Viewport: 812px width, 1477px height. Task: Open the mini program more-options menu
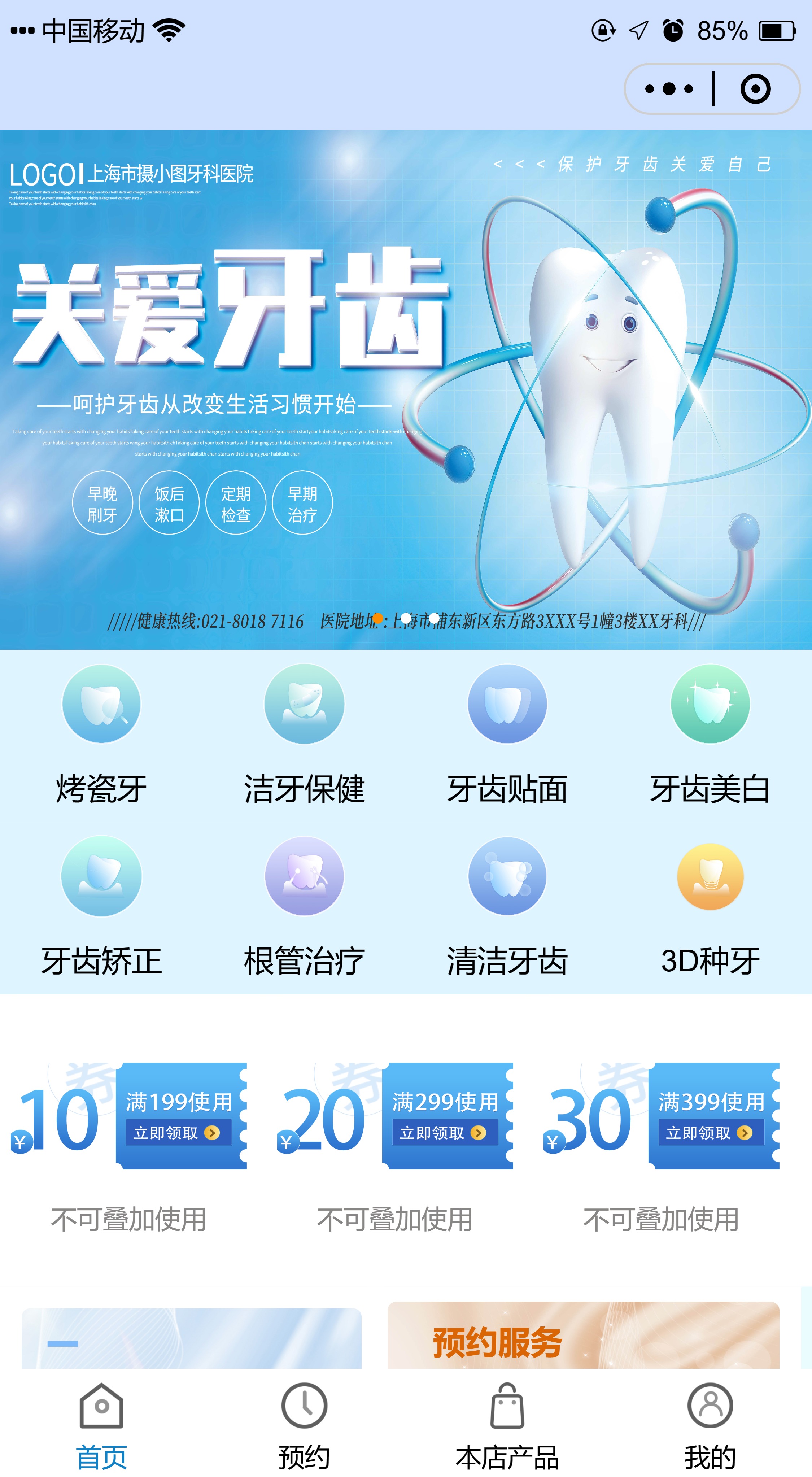tap(669, 89)
